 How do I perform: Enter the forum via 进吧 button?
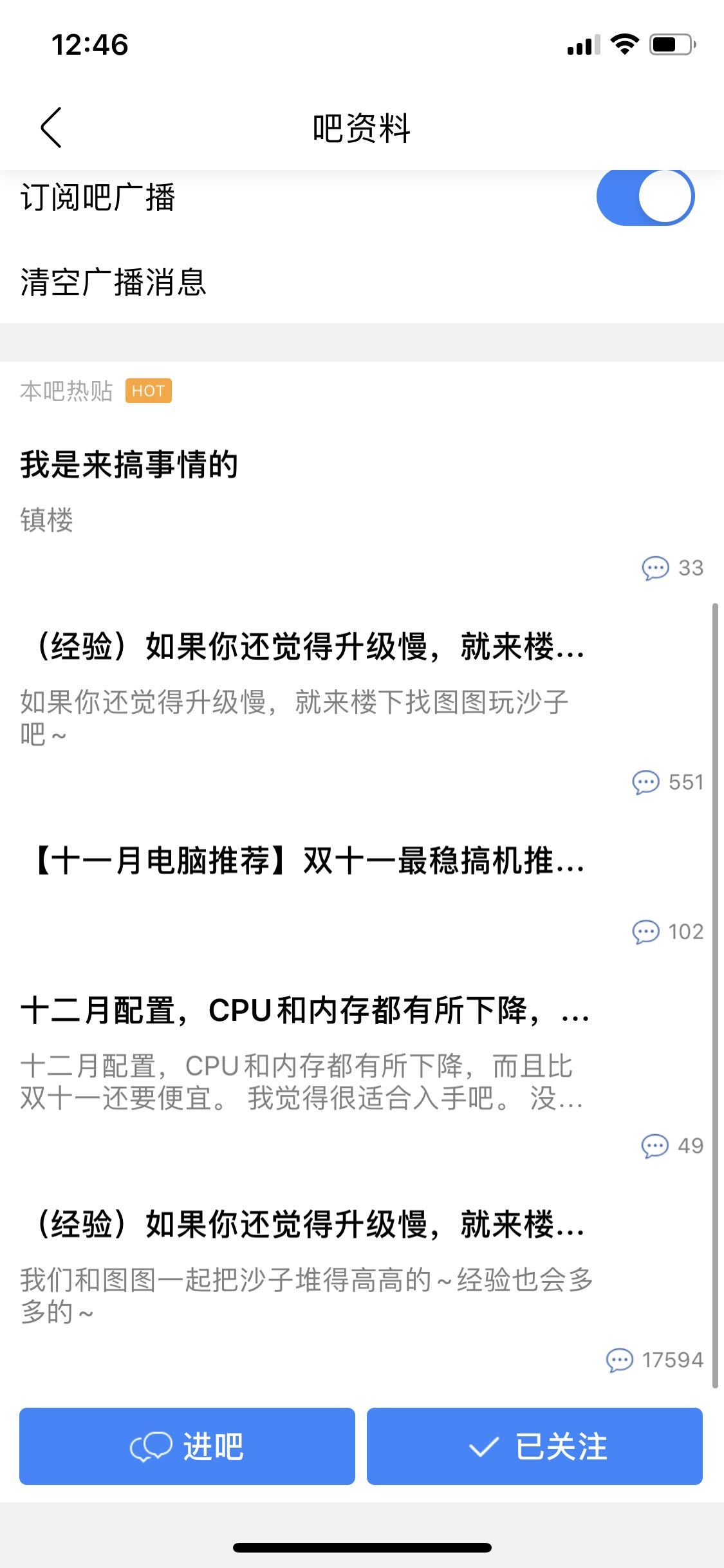point(187,1446)
